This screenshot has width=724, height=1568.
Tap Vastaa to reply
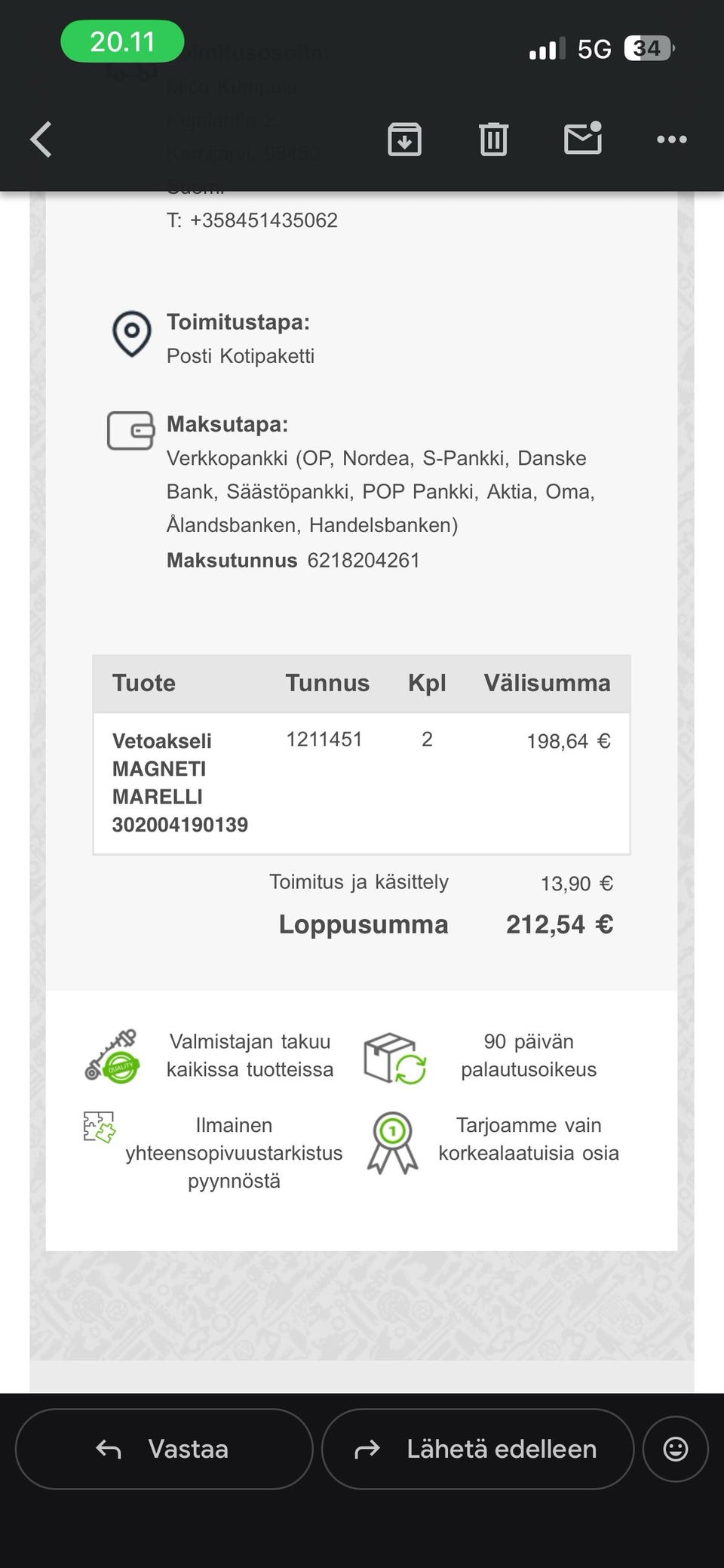click(164, 1449)
